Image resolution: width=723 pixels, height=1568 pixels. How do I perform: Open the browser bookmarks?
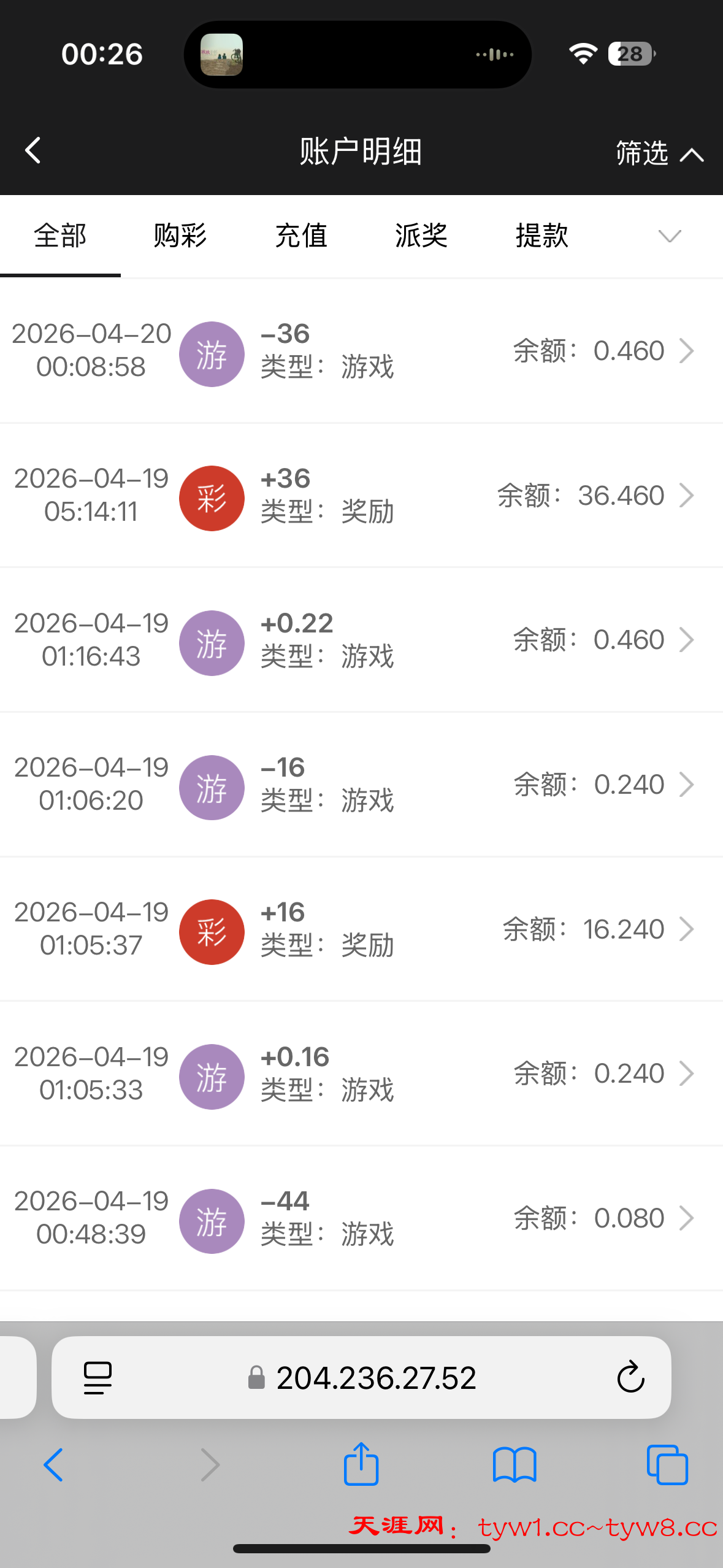[x=514, y=1465]
